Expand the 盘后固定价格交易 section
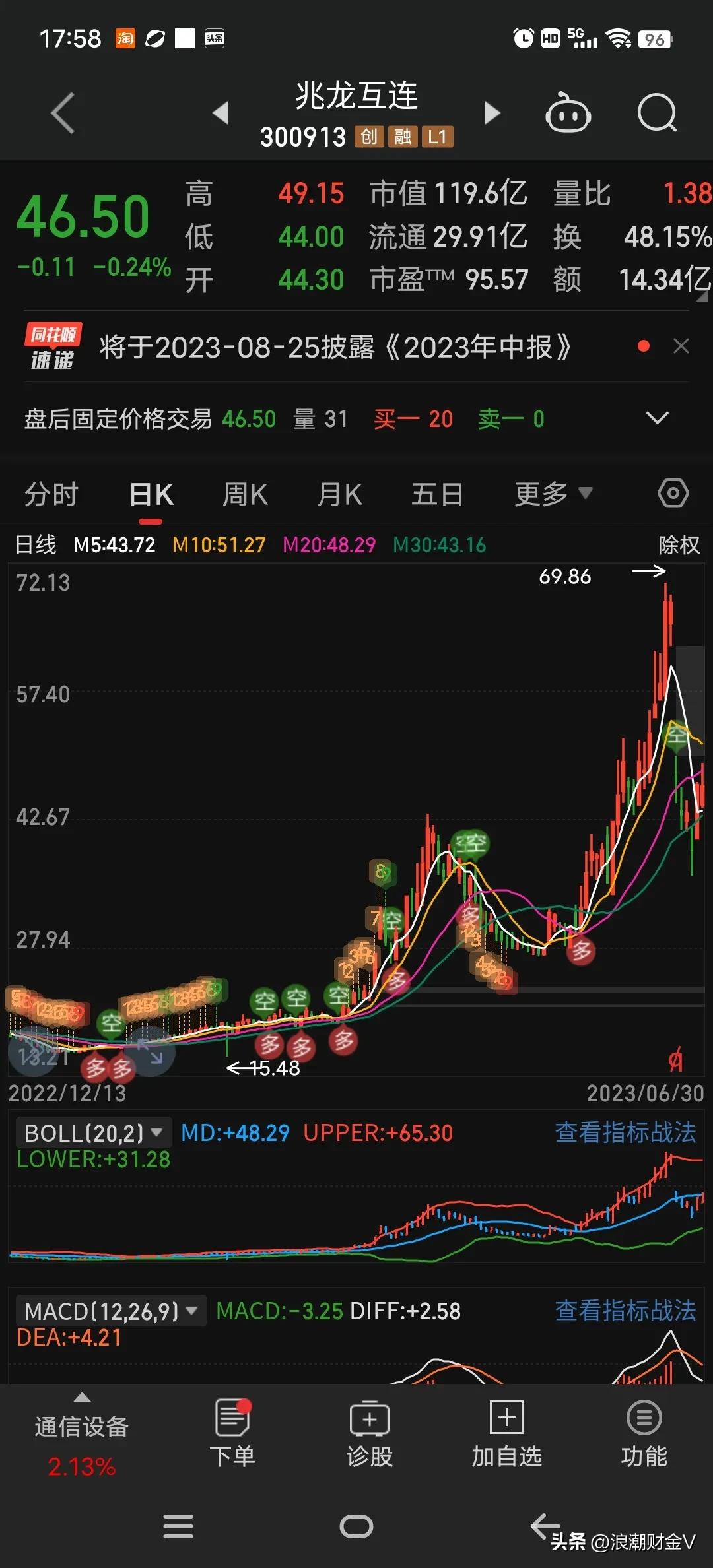 (657, 418)
